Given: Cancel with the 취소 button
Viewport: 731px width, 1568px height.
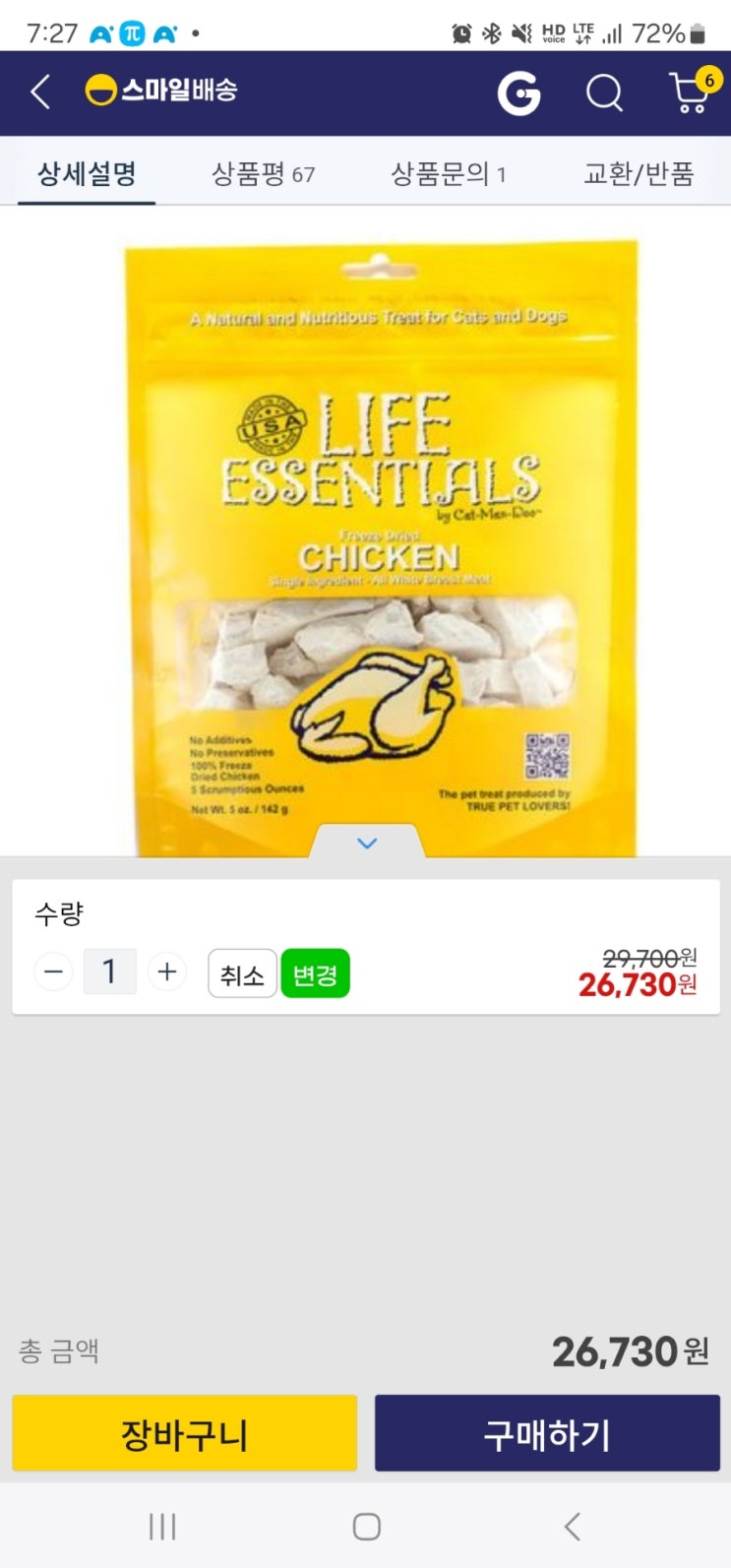Looking at the screenshot, I should click(x=242, y=974).
